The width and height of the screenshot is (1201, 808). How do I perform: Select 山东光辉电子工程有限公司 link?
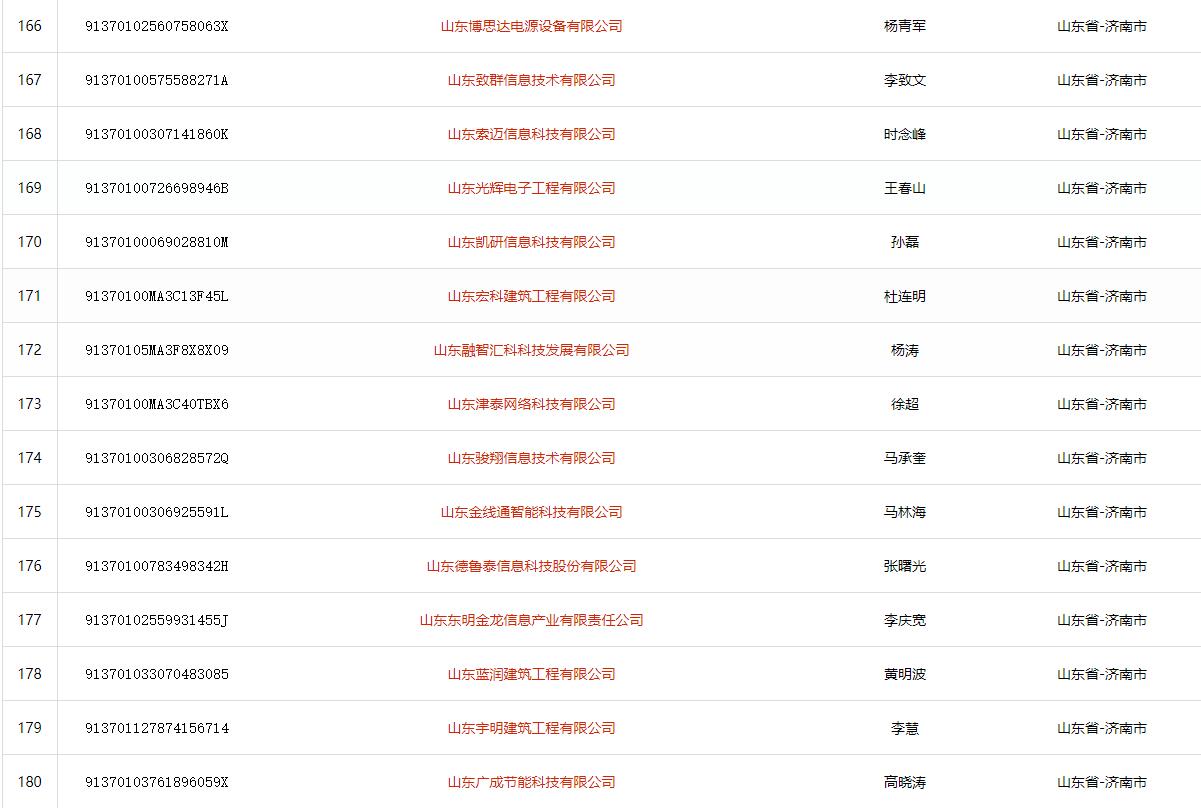click(531, 188)
